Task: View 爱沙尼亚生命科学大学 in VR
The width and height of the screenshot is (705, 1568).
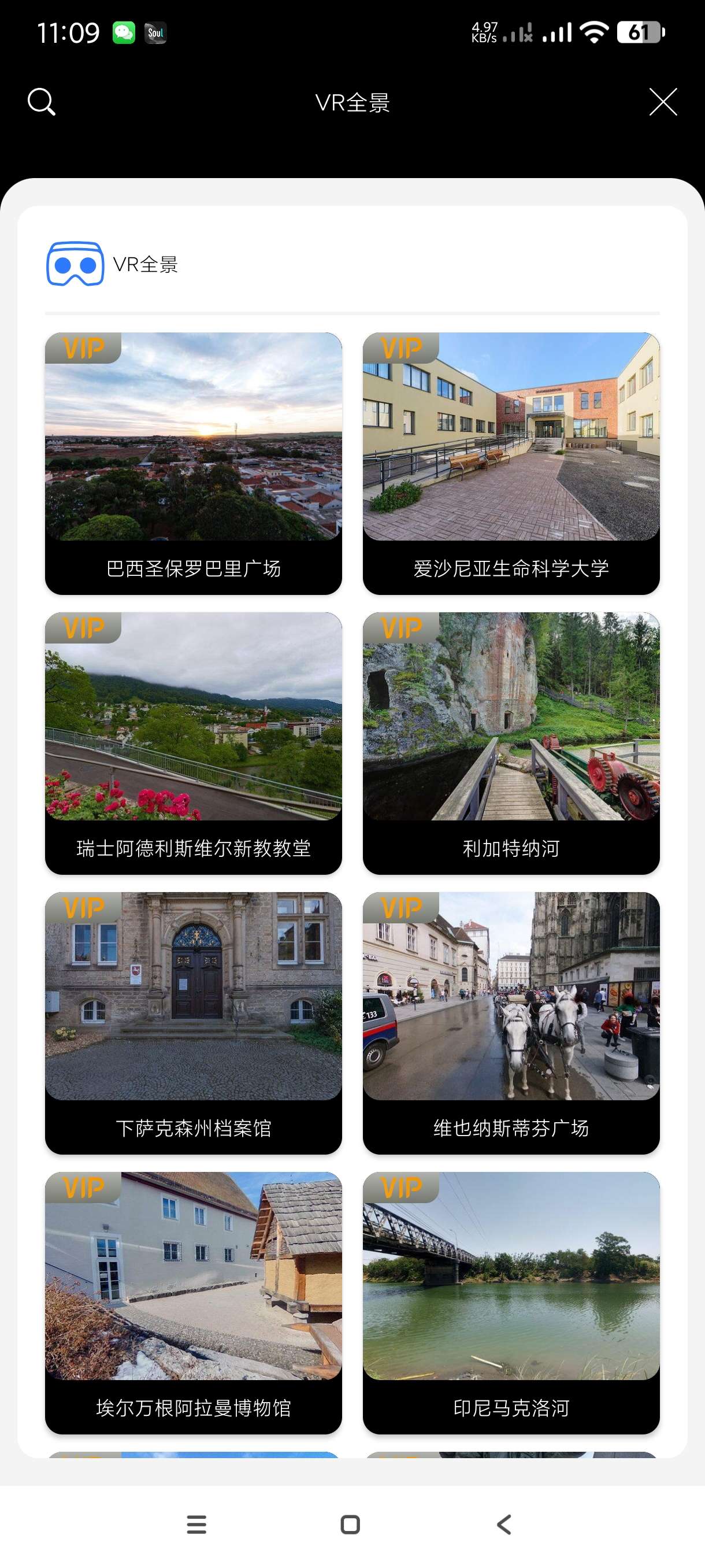Action: (511, 463)
